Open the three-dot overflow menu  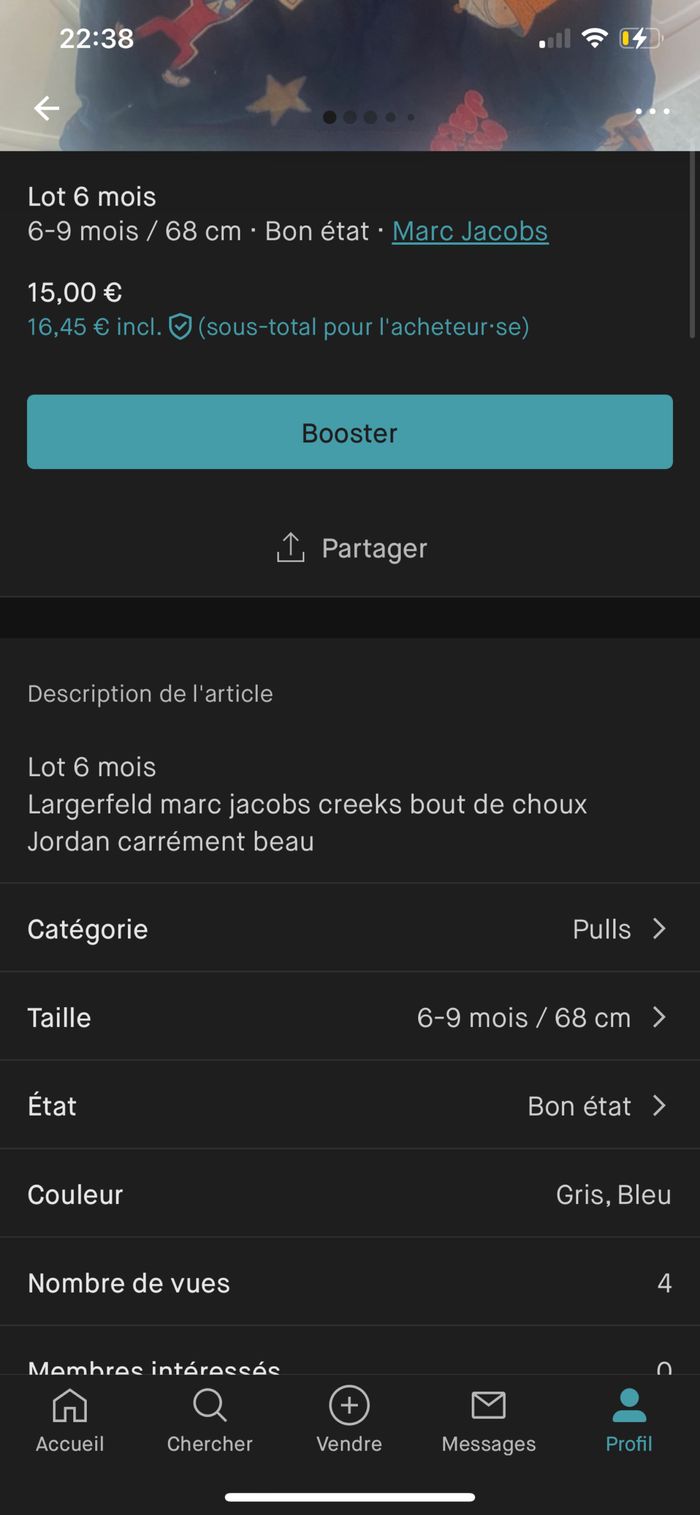(x=652, y=111)
